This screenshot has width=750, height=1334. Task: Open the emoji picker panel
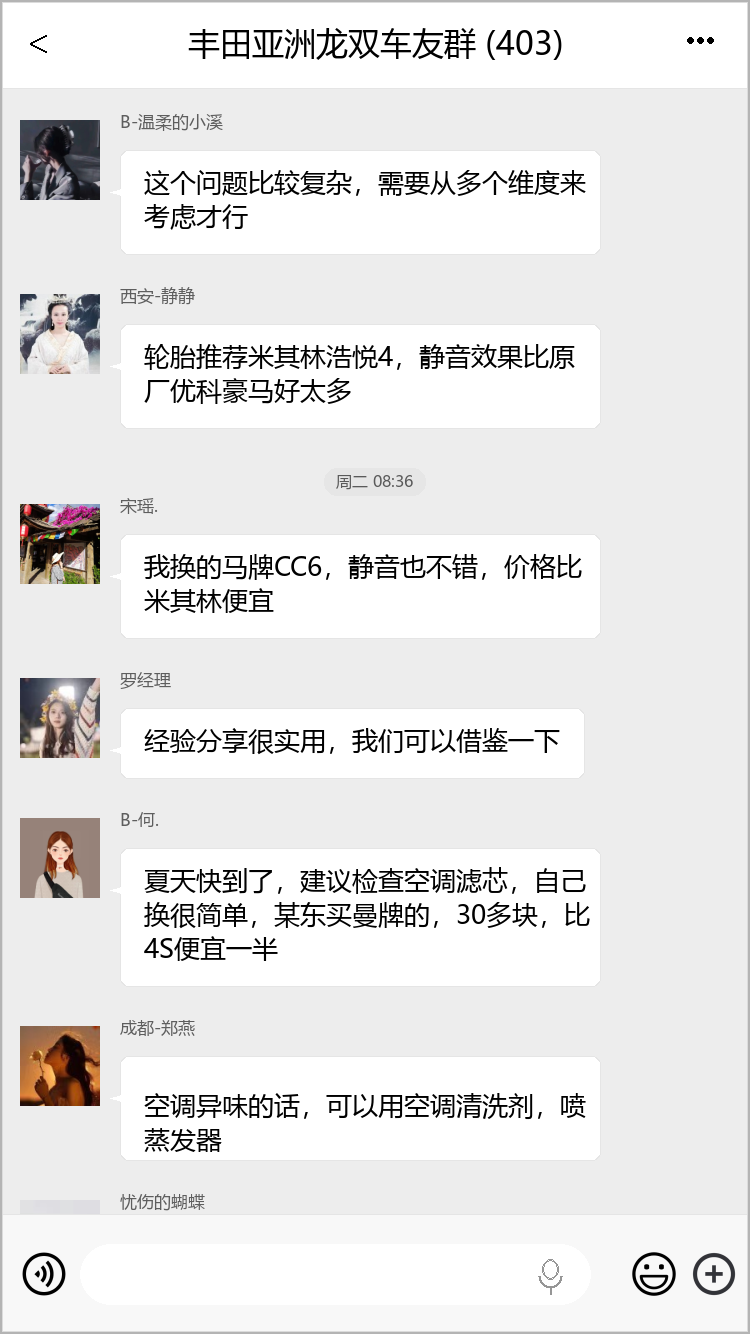click(654, 1274)
